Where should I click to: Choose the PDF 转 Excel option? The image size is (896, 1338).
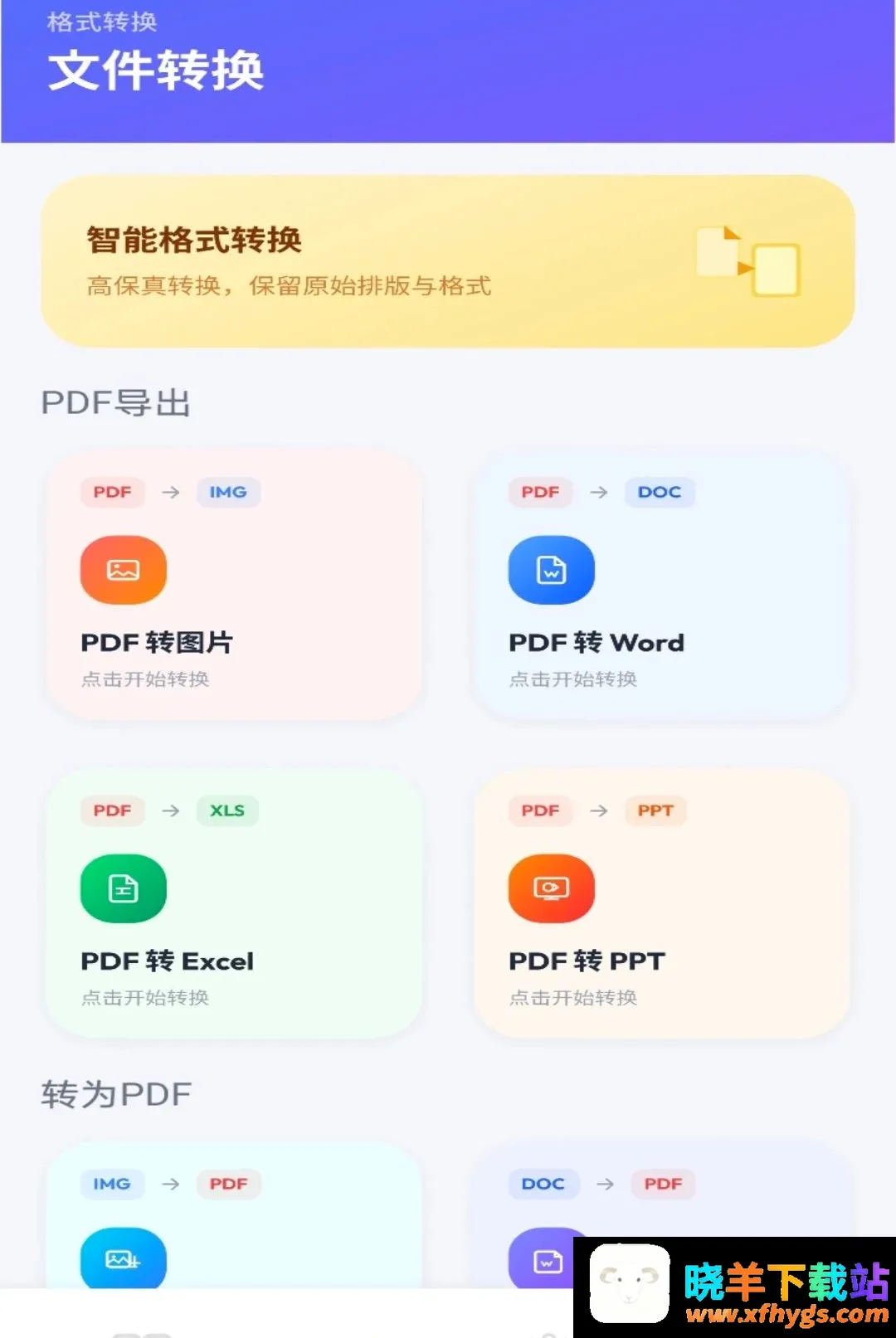pos(234,903)
